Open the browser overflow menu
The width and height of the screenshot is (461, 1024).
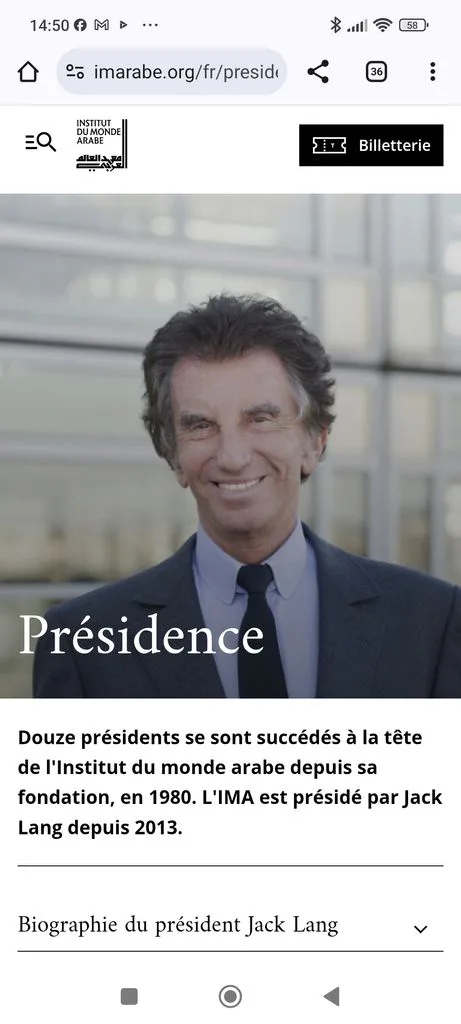[432, 72]
